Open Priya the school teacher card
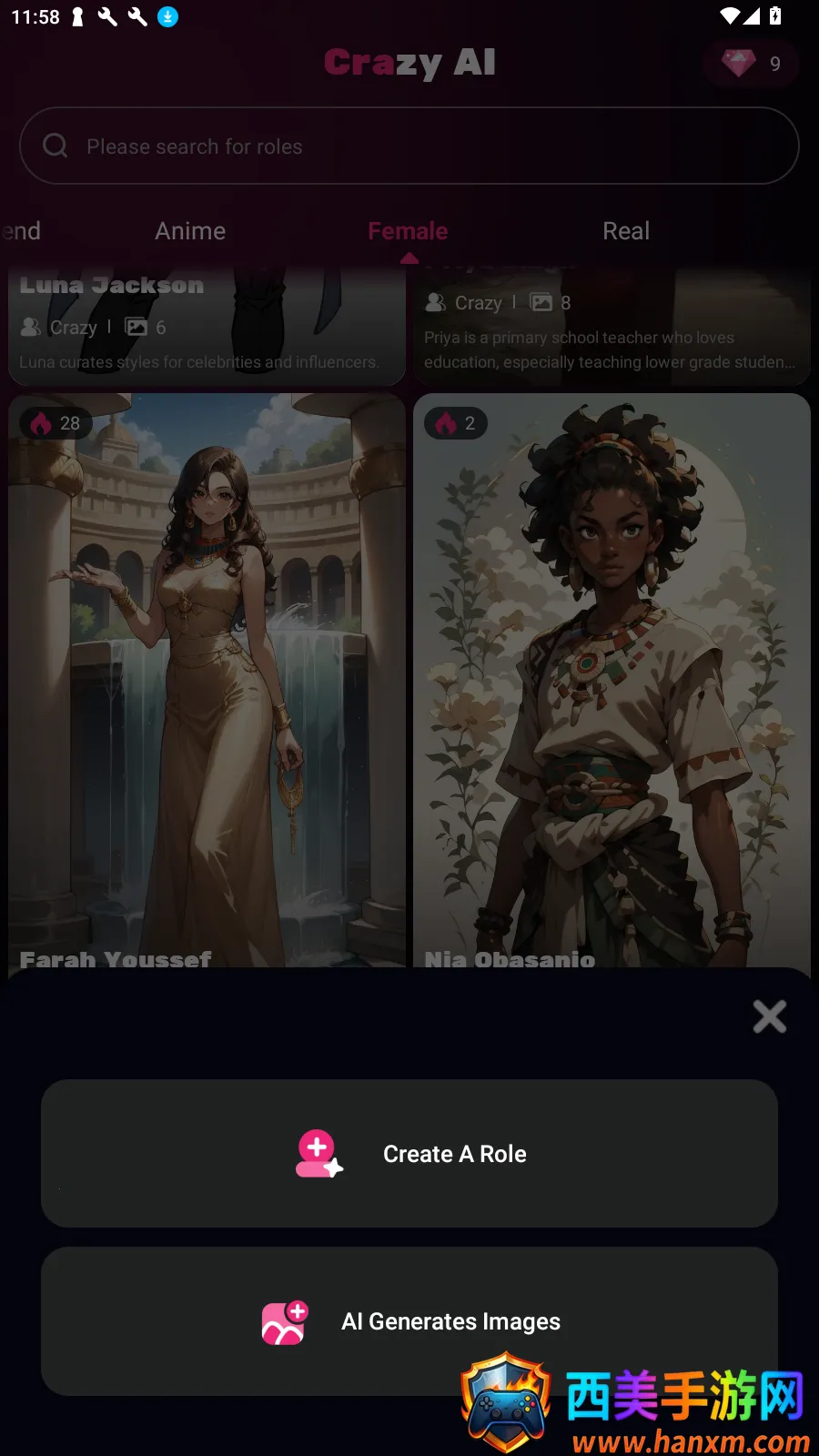The image size is (819, 1456). tap(612, 326)
